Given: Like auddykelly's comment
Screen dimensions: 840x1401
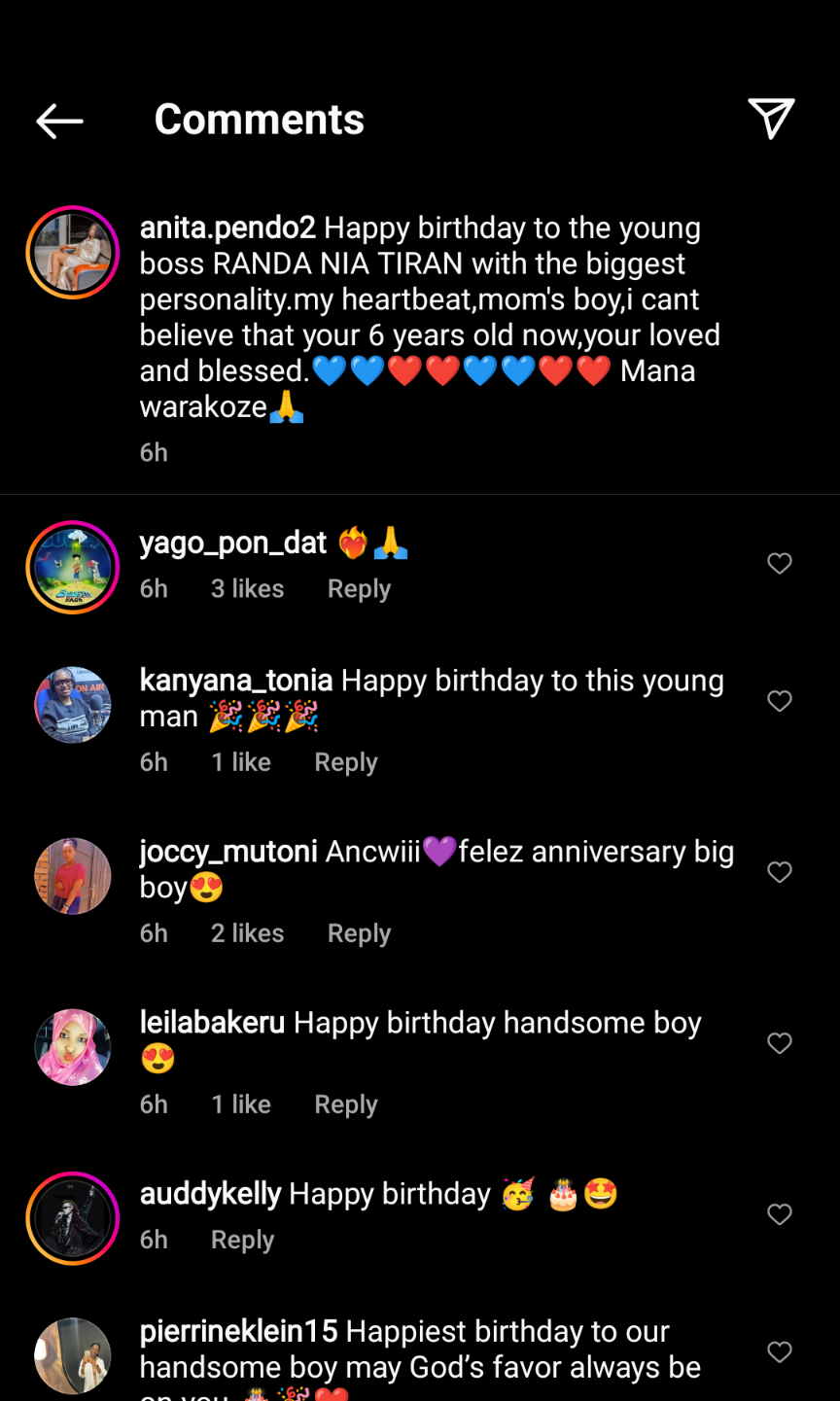Looking at the screenshot, I should click(x=780, y=1214).
